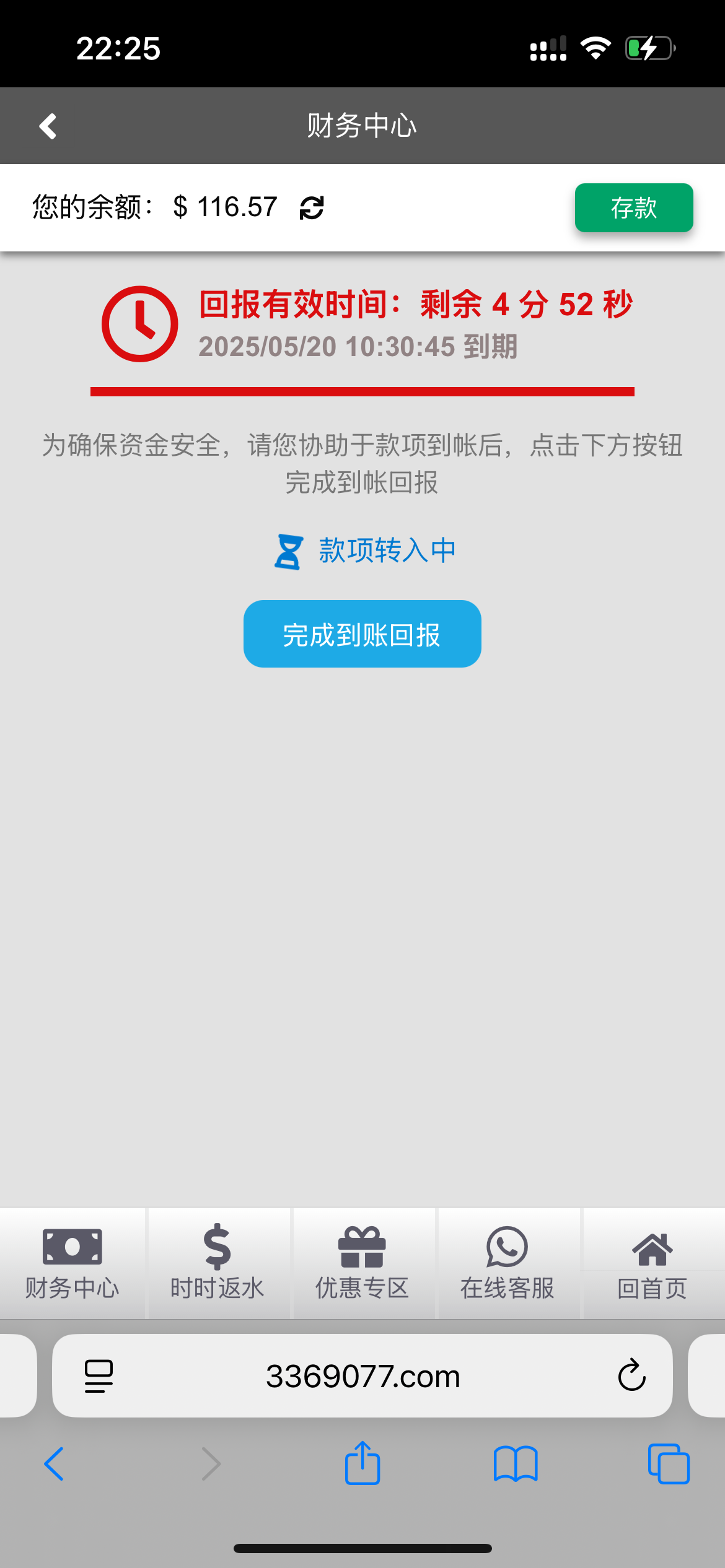Tap the 完成到账回报 button
The image size is (725, 1568).
click(x=362, y=634)
